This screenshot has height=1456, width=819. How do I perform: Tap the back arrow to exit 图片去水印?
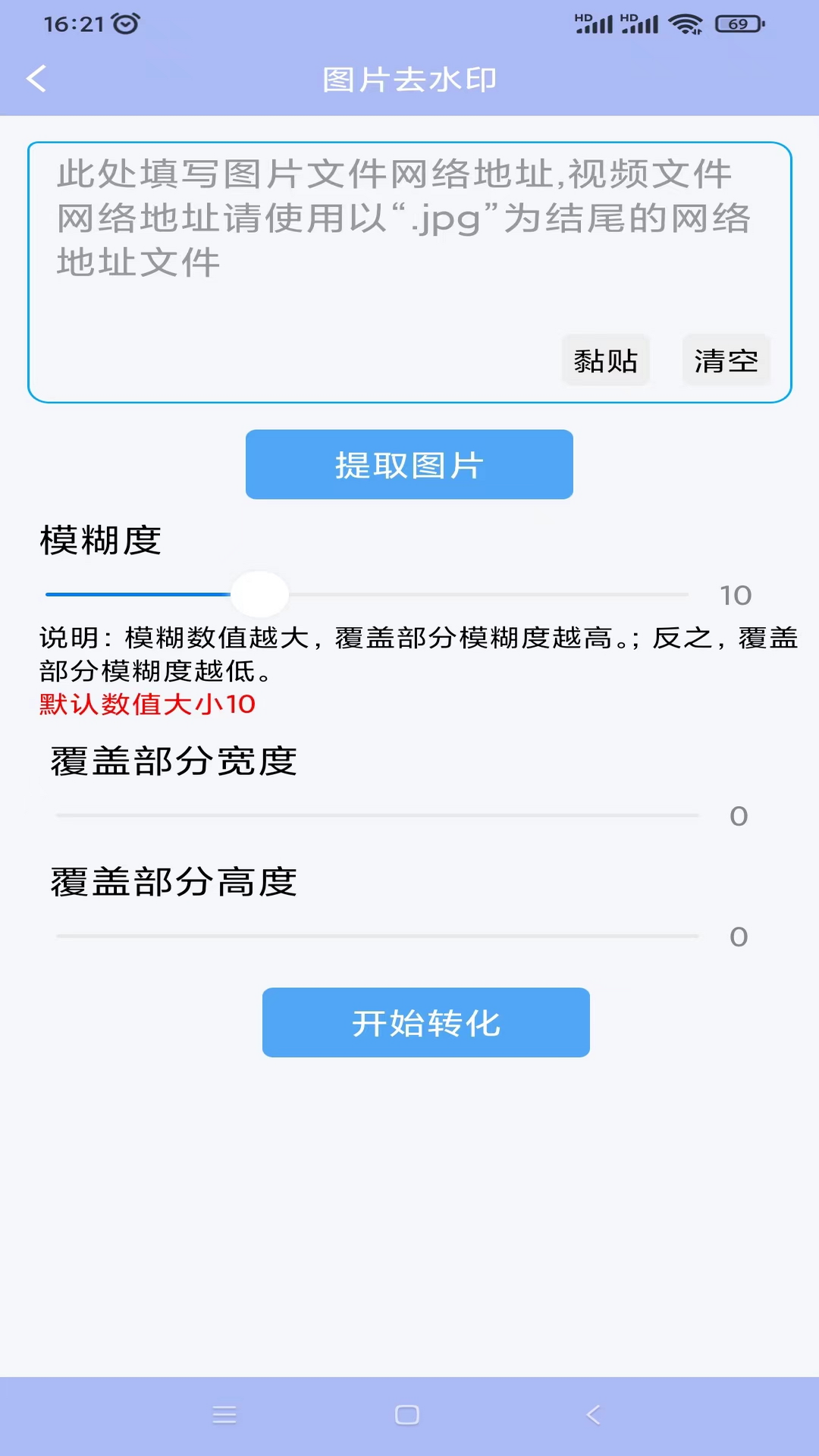[x=36, y=78]
